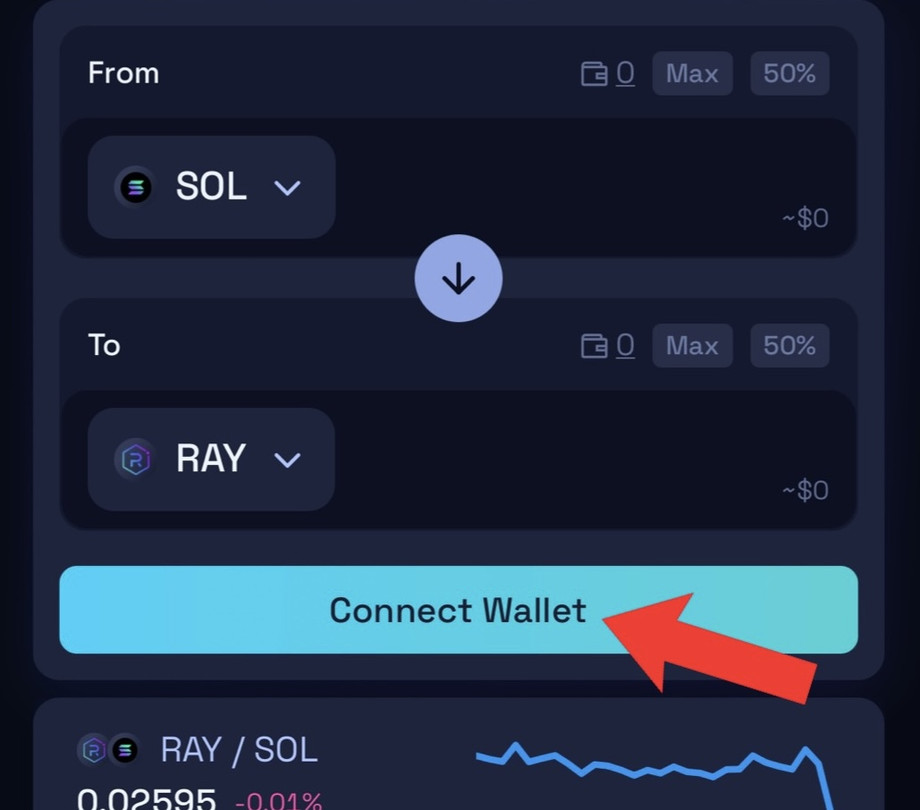This screenshot has width=920, height=810.
Task: Tap Max in the To section
Action: pyautogui.click(x=692, y=346)
